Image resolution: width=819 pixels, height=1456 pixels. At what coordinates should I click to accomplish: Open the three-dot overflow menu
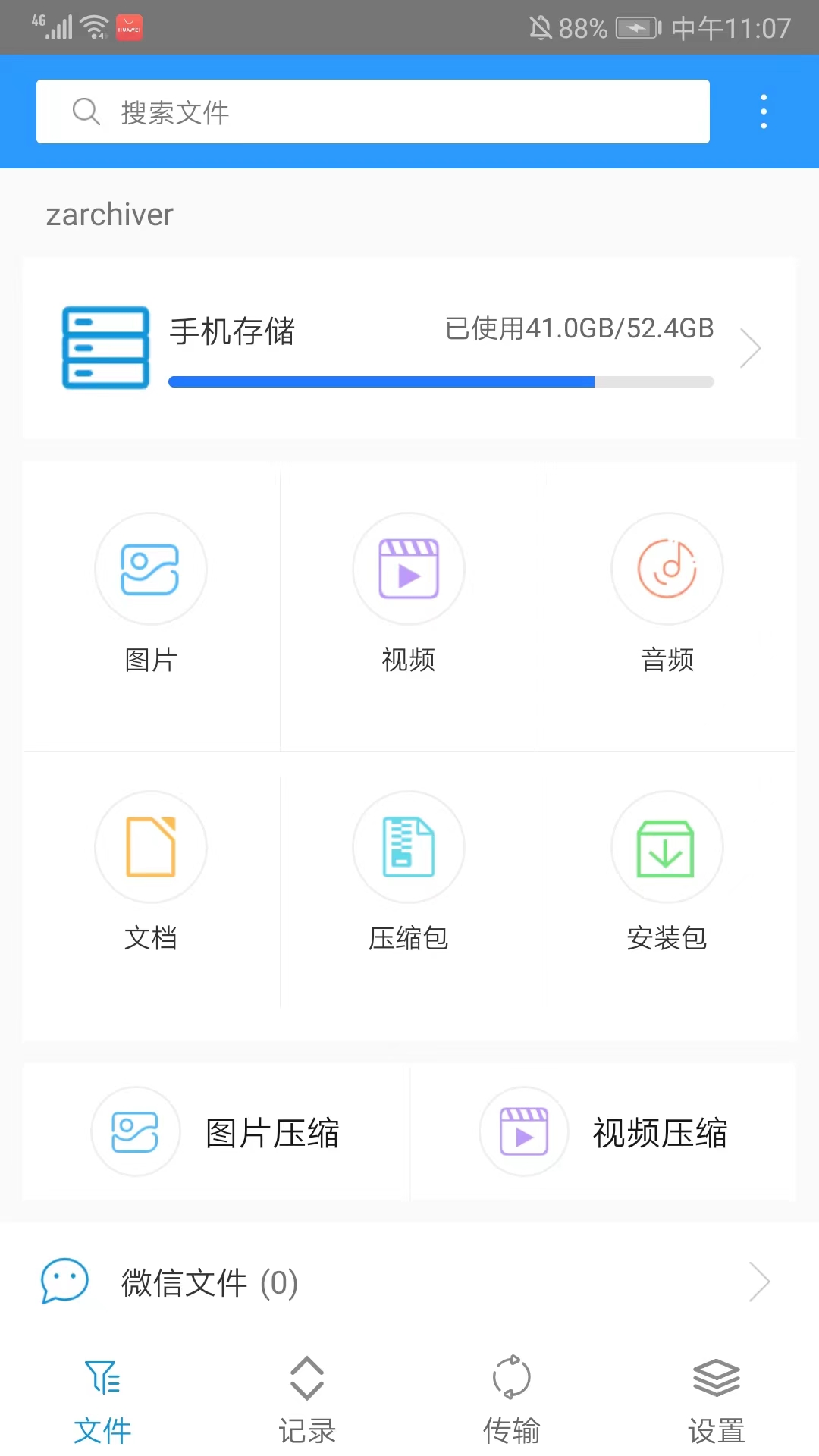pos(763,111)
